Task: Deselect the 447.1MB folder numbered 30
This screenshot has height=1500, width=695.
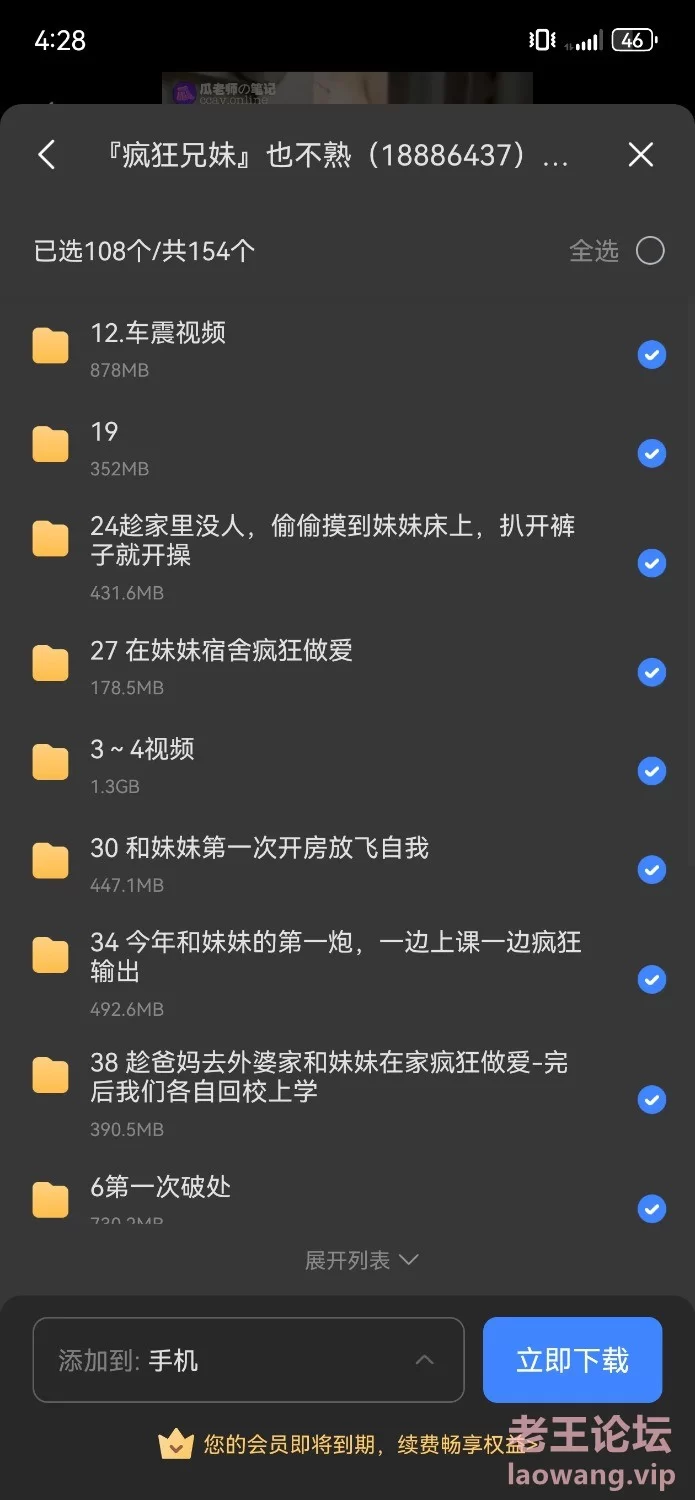Action: pyautogui.click(x=651, y=870)
